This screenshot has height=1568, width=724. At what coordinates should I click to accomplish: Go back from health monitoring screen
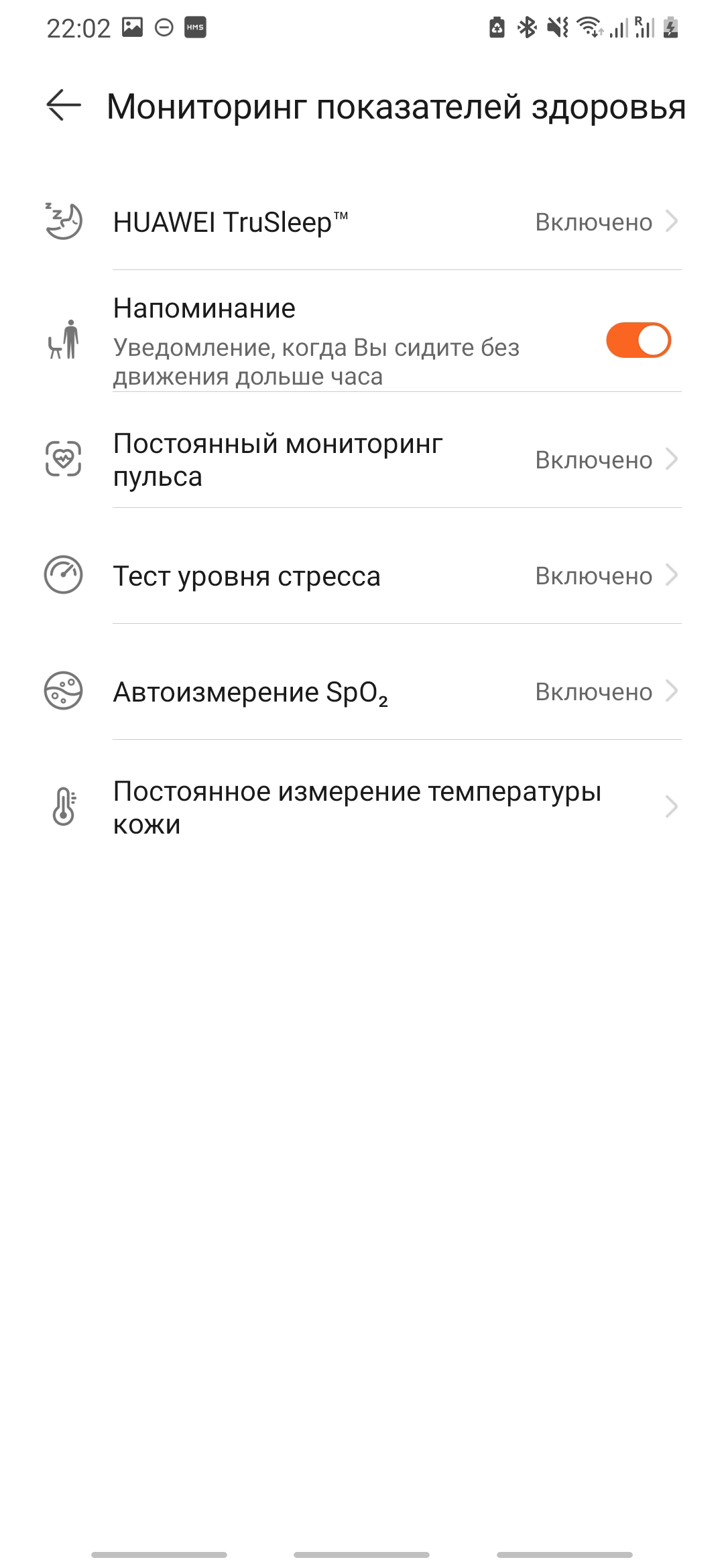tap(64, 106)
